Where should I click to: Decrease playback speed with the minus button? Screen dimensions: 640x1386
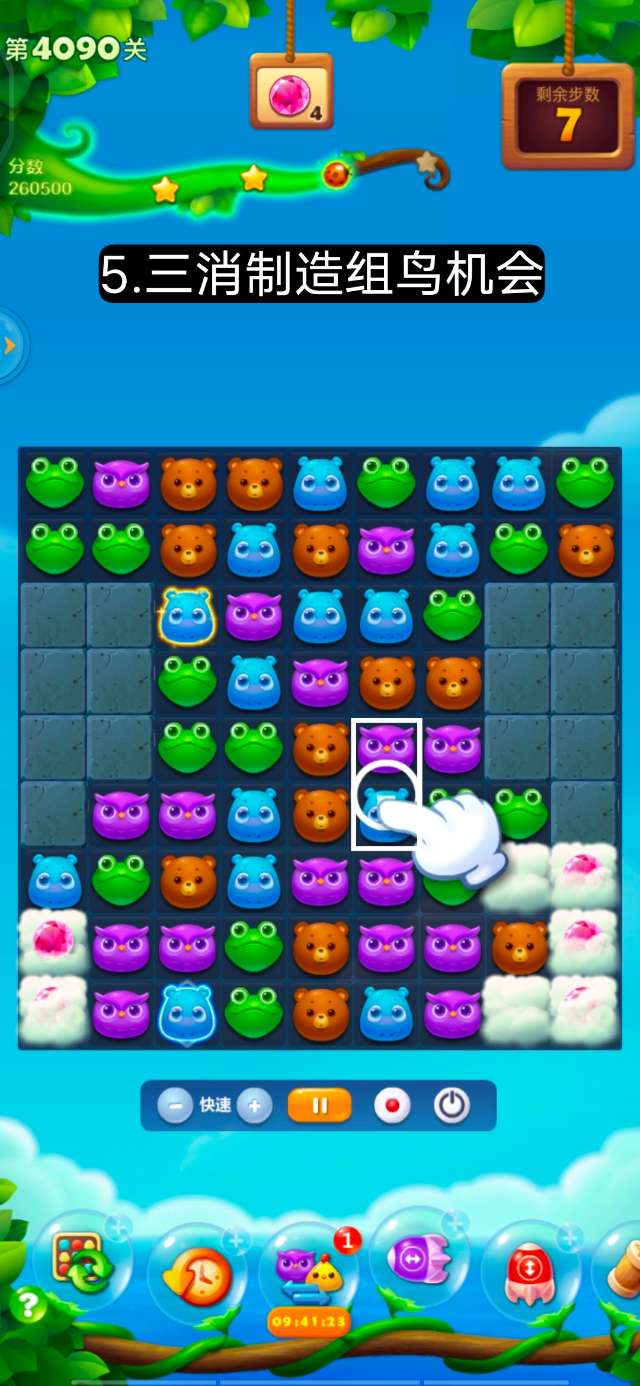coord(175,1106)
